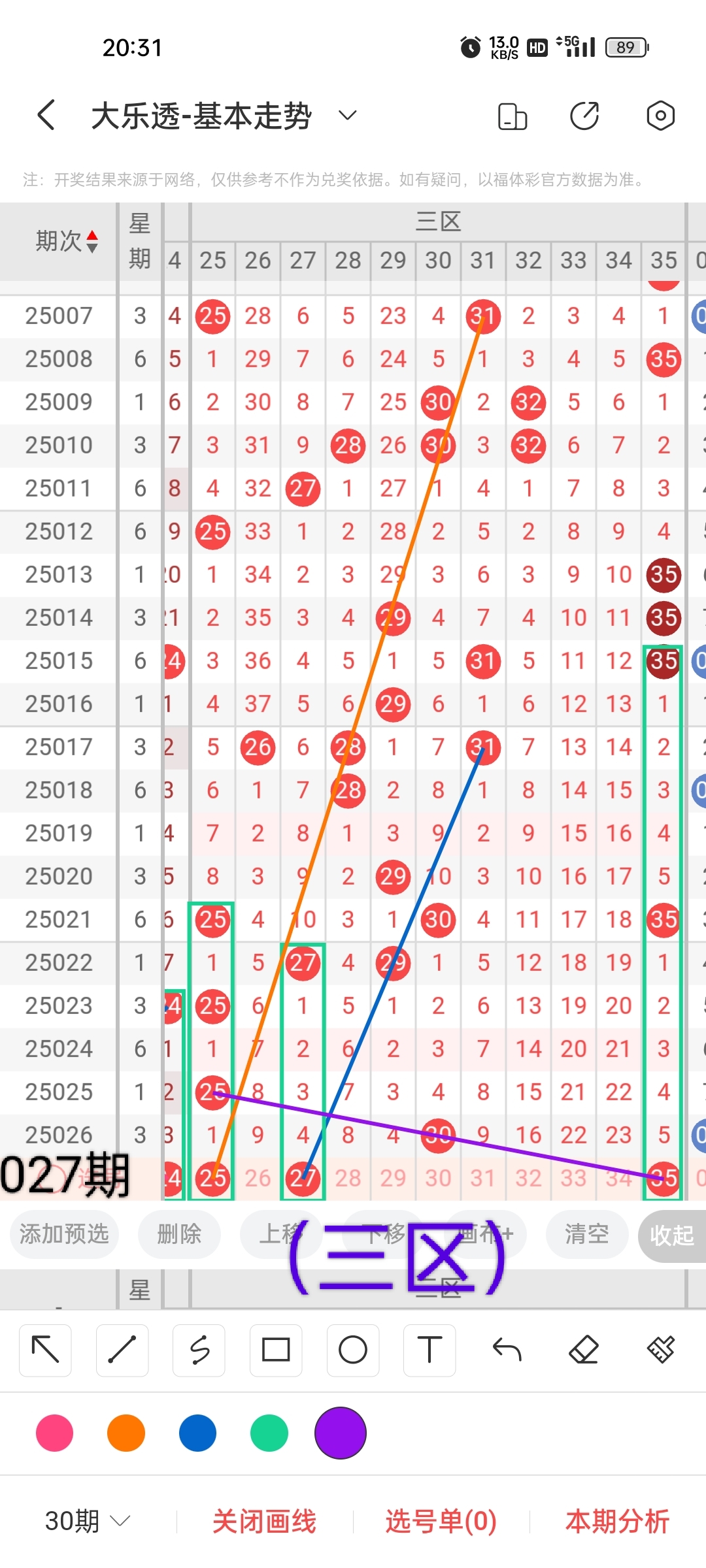Undo the last drawing stroke
Image resolution: width=706 pixels, height=1568 pixels.
click(x=507, y=1350)
